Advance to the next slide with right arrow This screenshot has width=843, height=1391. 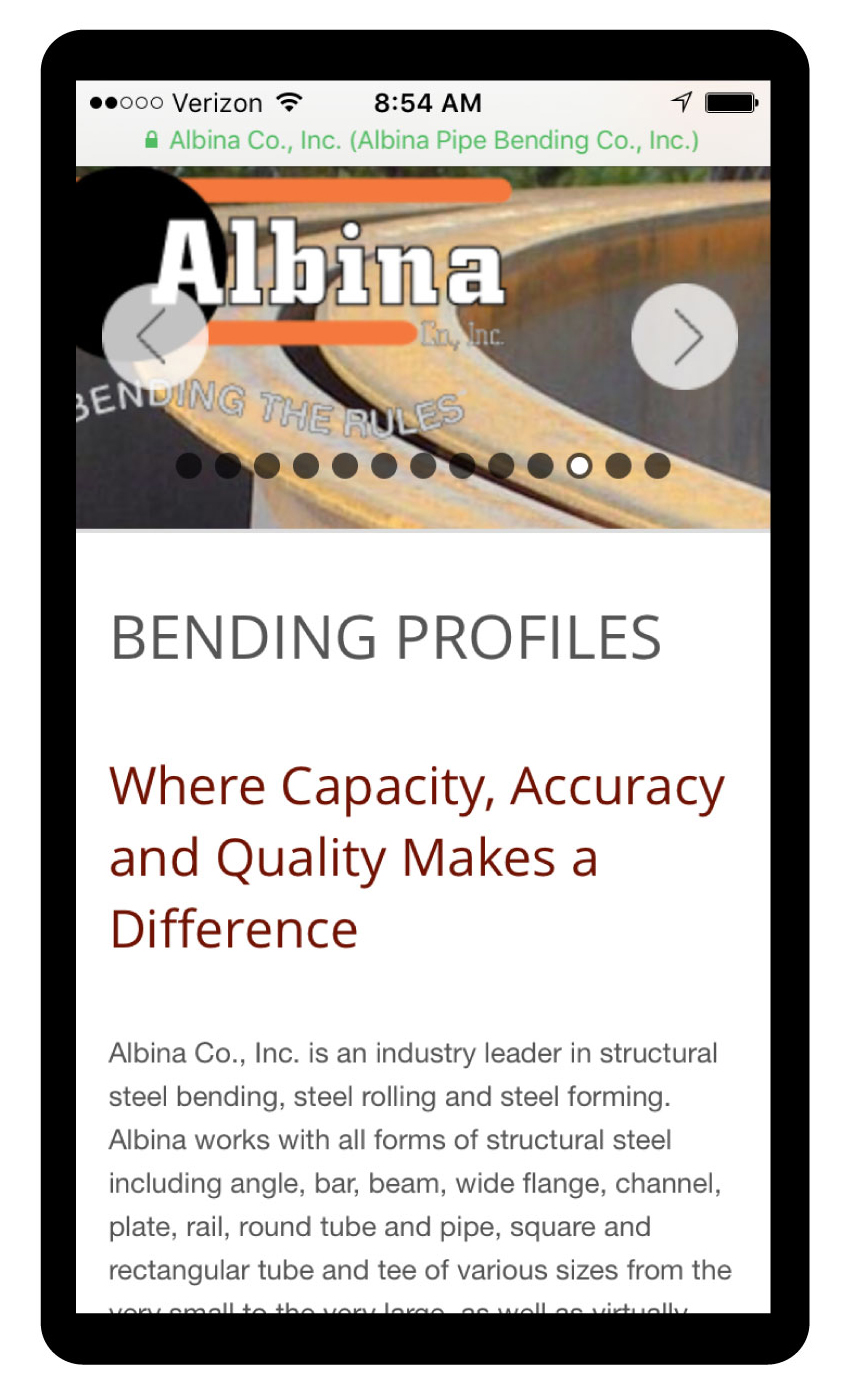(685, 336)
